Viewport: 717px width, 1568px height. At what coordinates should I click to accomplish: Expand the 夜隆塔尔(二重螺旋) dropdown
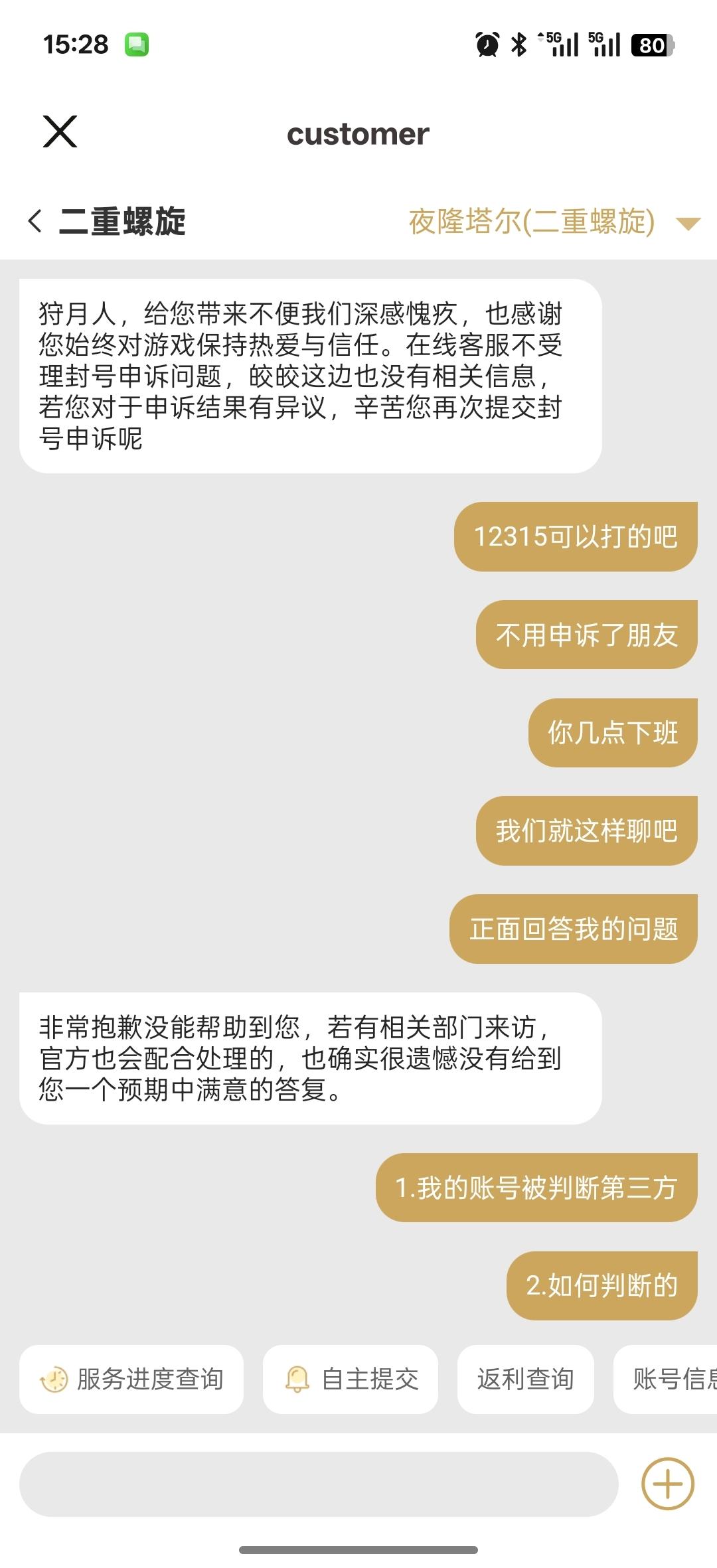[x=688, y=223]
